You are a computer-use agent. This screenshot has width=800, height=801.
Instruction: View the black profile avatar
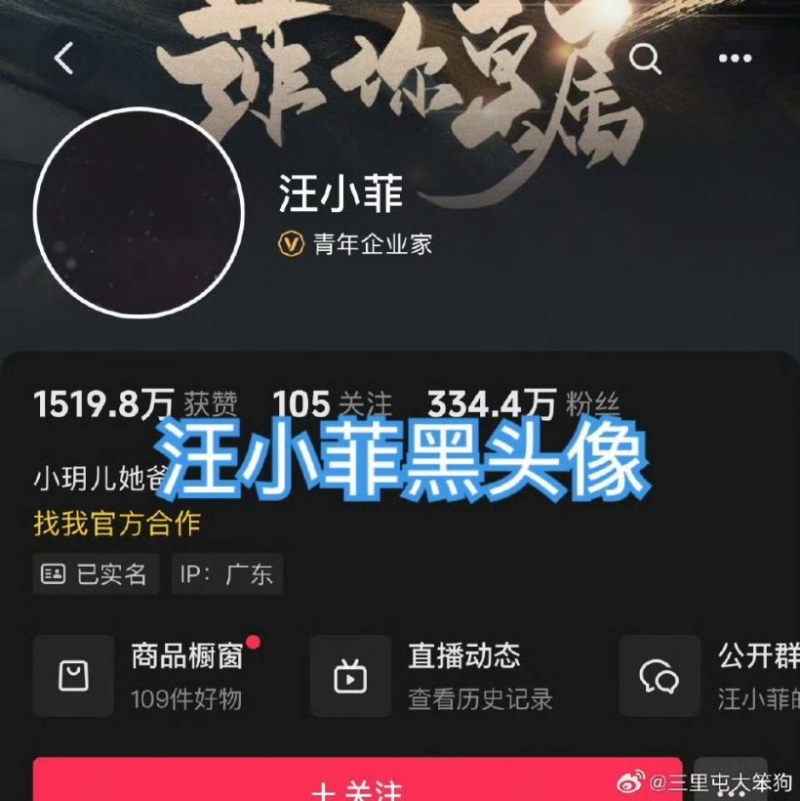tap(139, 211)
